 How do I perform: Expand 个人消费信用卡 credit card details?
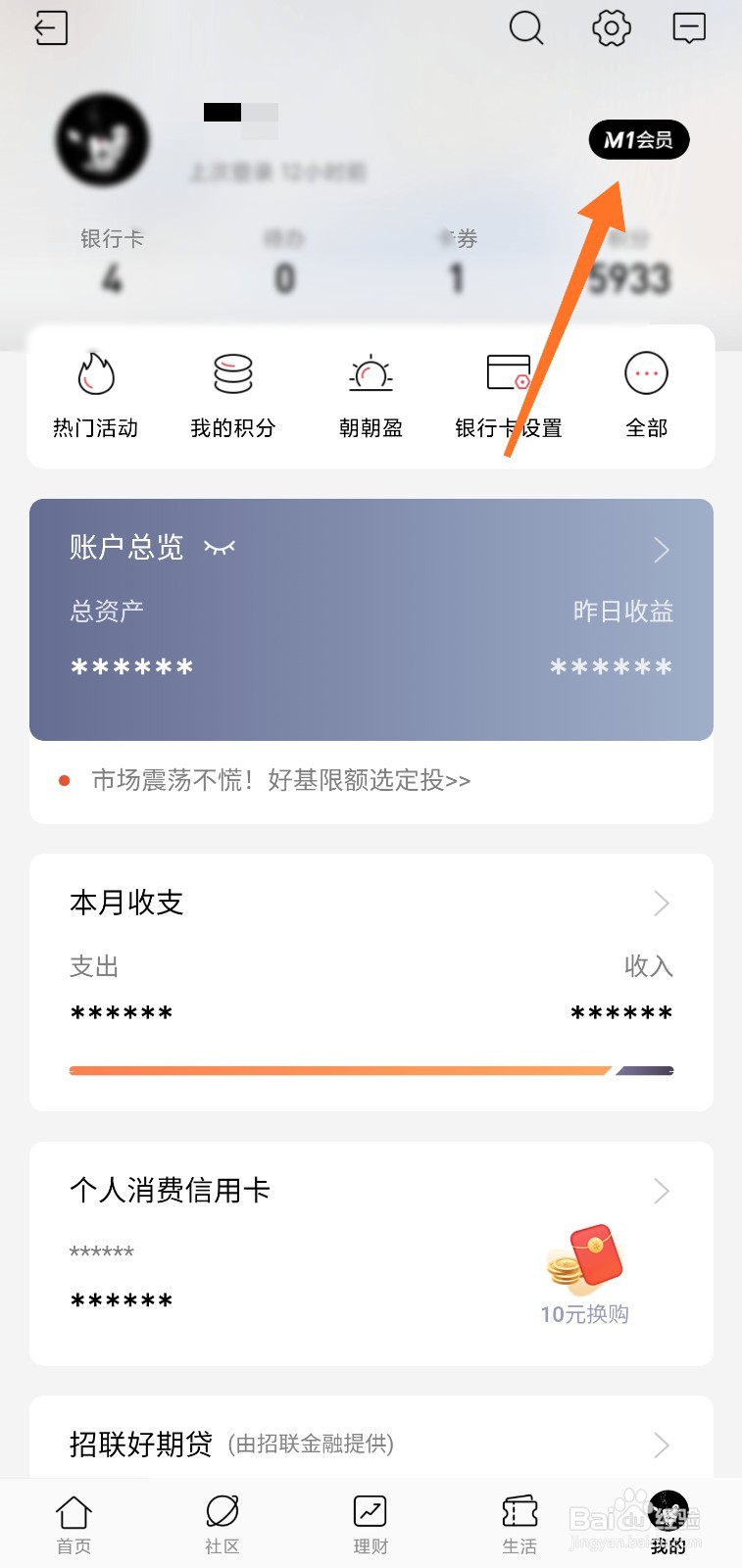[661, 1192]
